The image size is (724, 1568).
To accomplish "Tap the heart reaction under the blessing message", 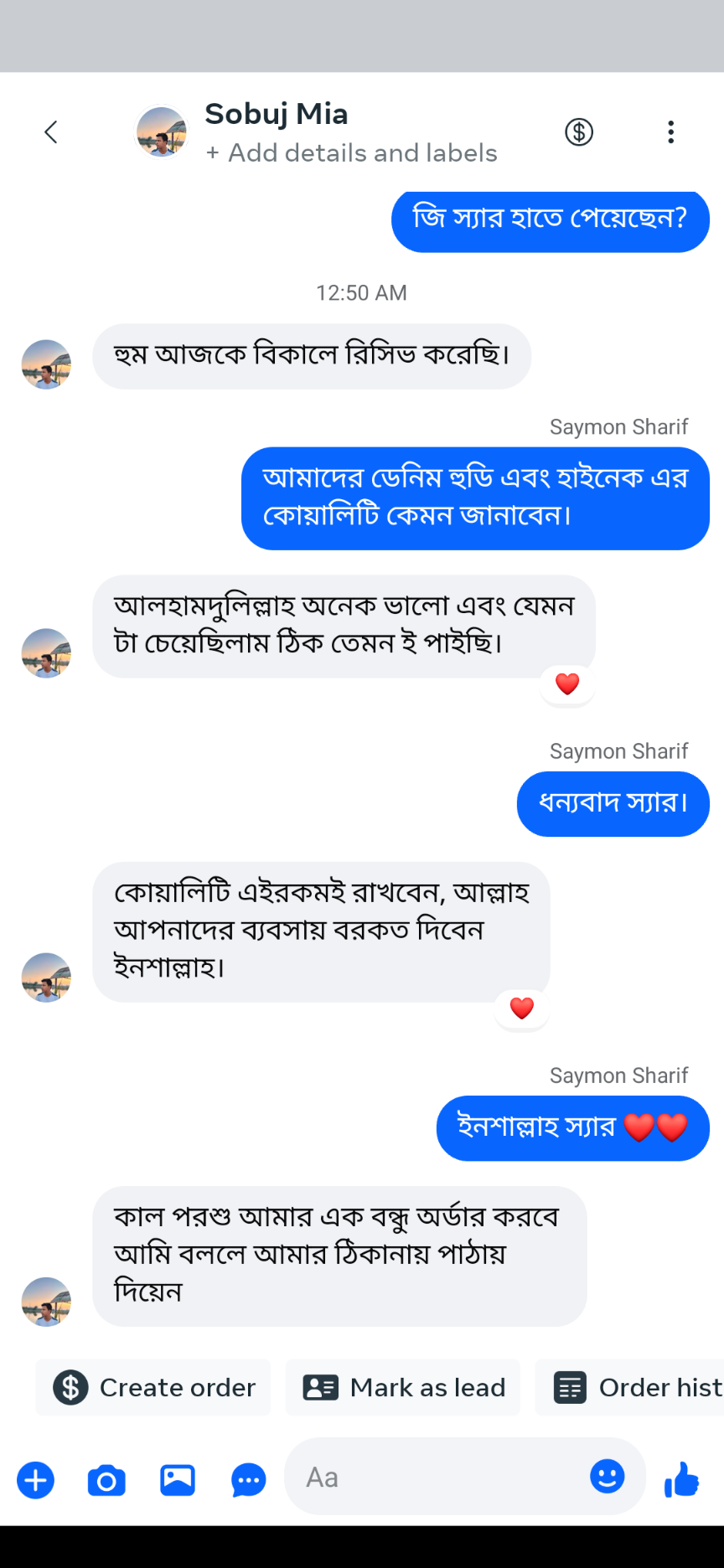I will (522, 1008).
